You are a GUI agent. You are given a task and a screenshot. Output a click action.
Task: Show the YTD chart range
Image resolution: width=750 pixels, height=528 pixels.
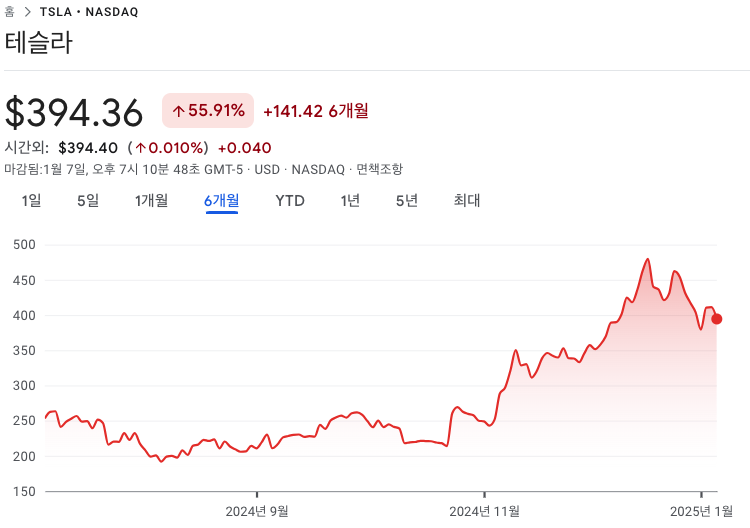290,201
